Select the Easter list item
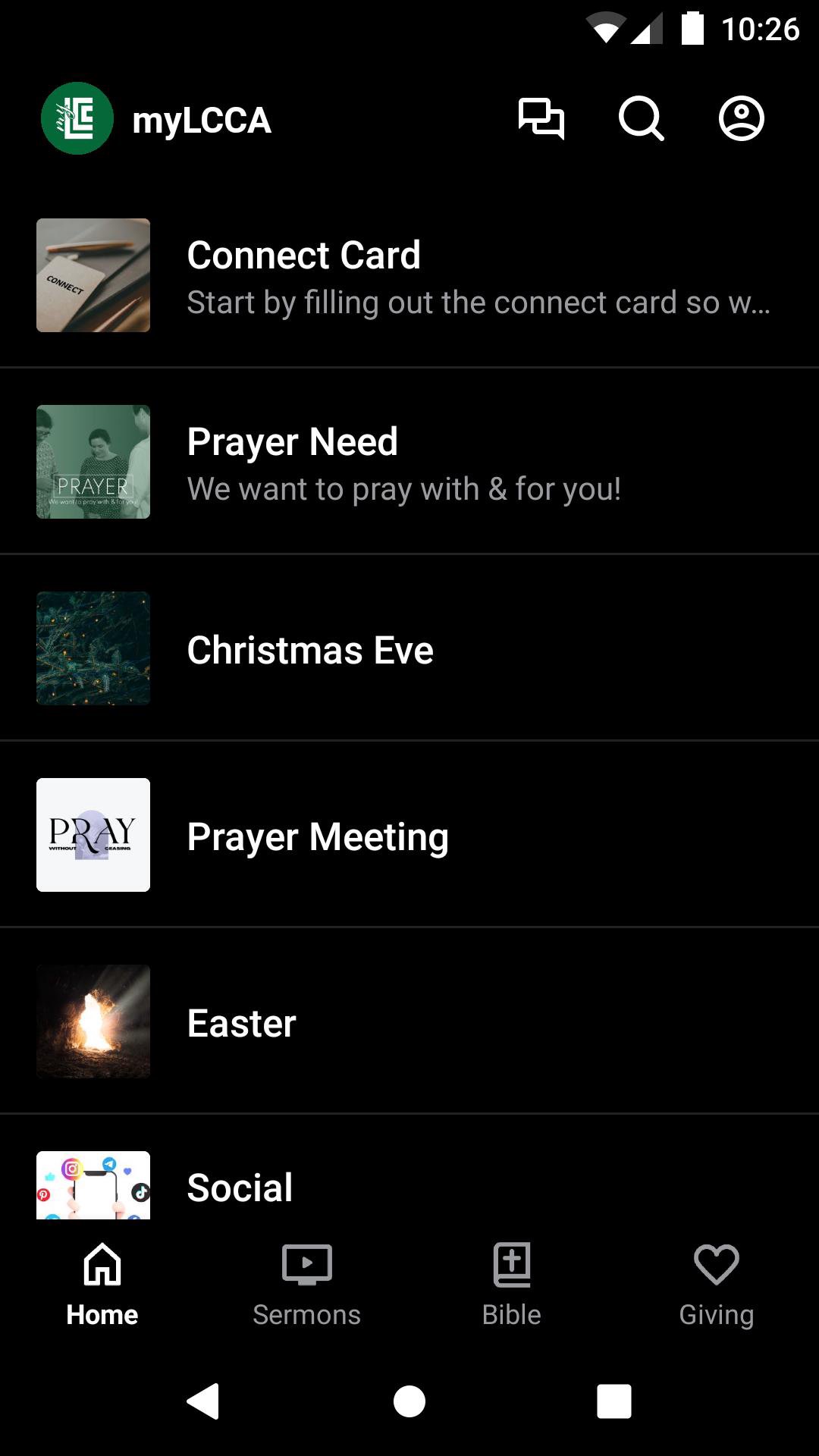Screen dimensions: 819x1456 [409, 1022]
